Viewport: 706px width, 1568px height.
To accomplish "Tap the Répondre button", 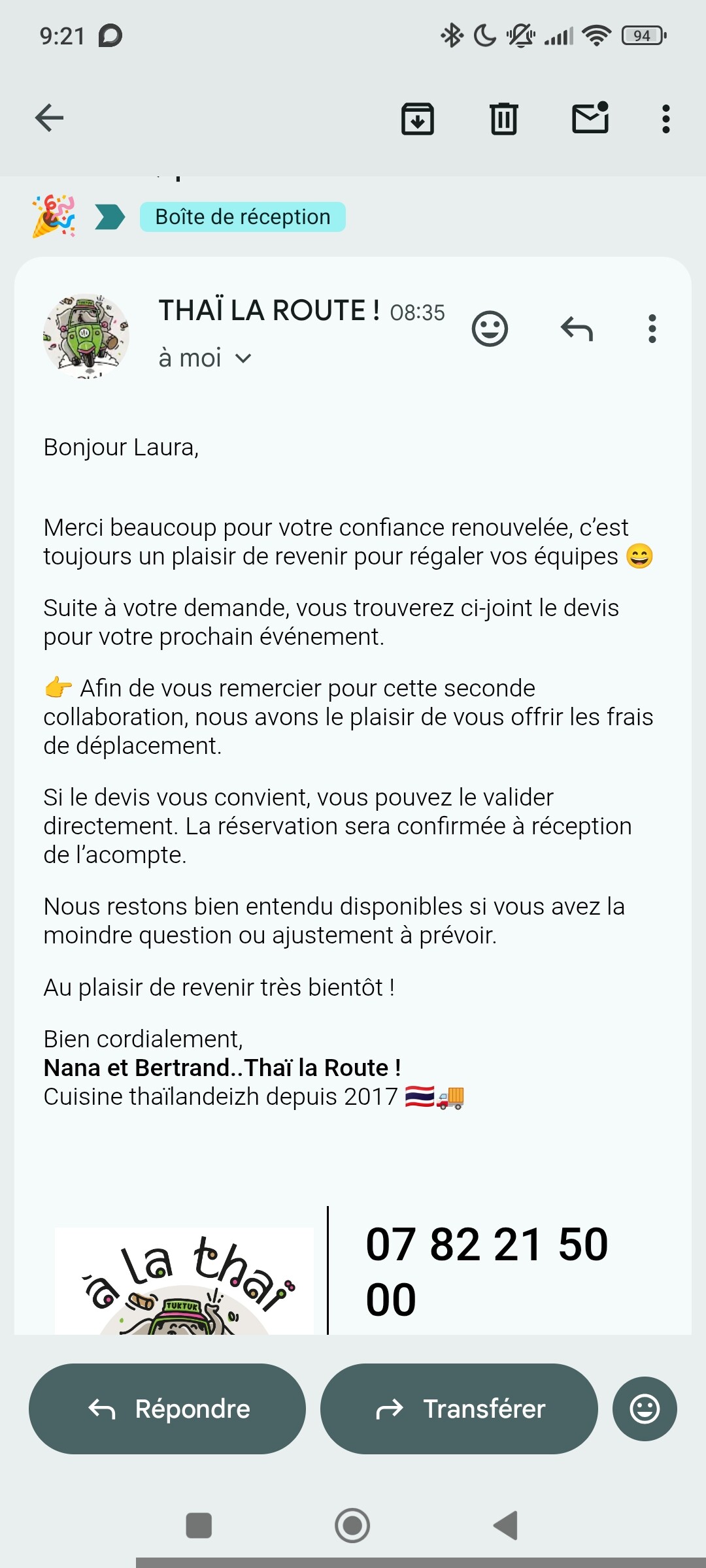I will [167, 1409].
